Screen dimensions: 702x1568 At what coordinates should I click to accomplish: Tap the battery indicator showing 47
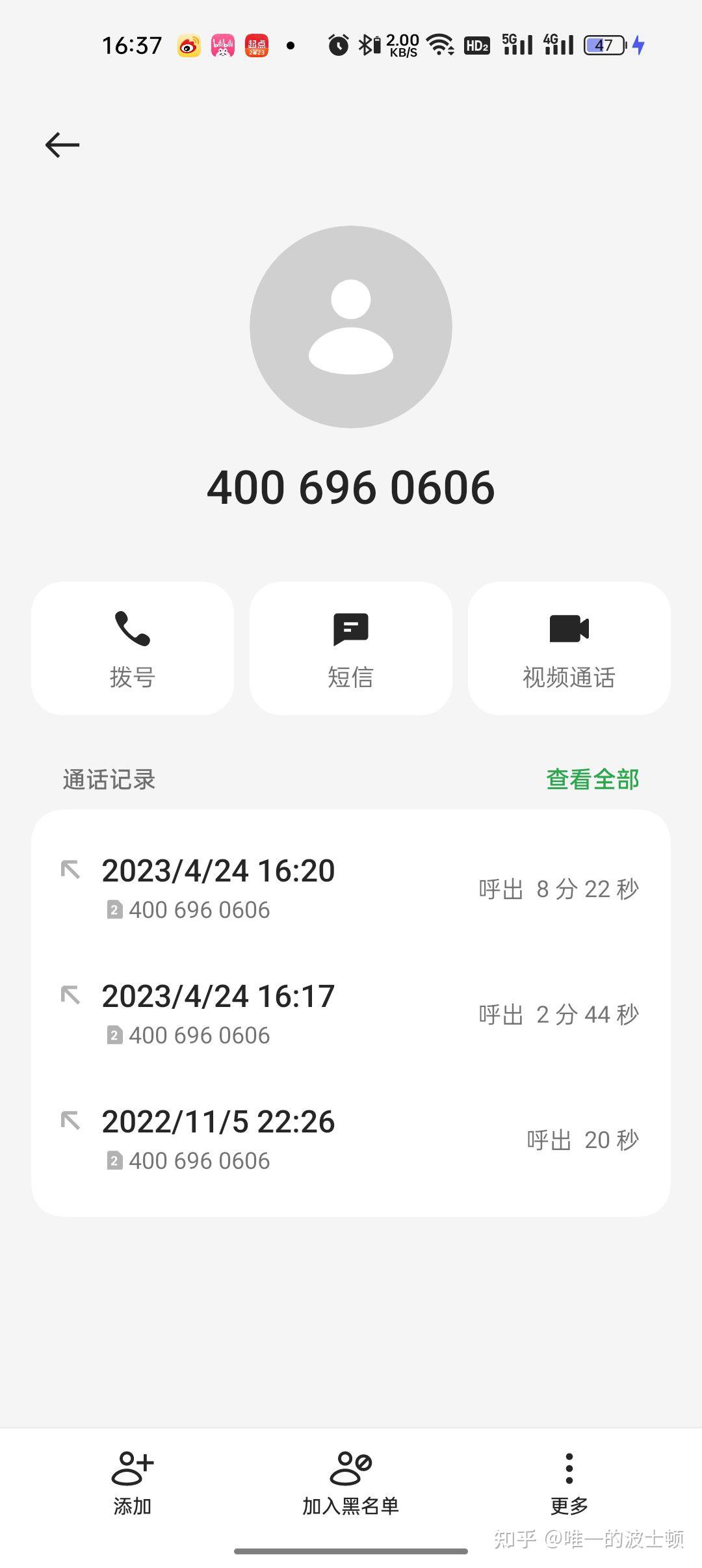pos(603,44)
